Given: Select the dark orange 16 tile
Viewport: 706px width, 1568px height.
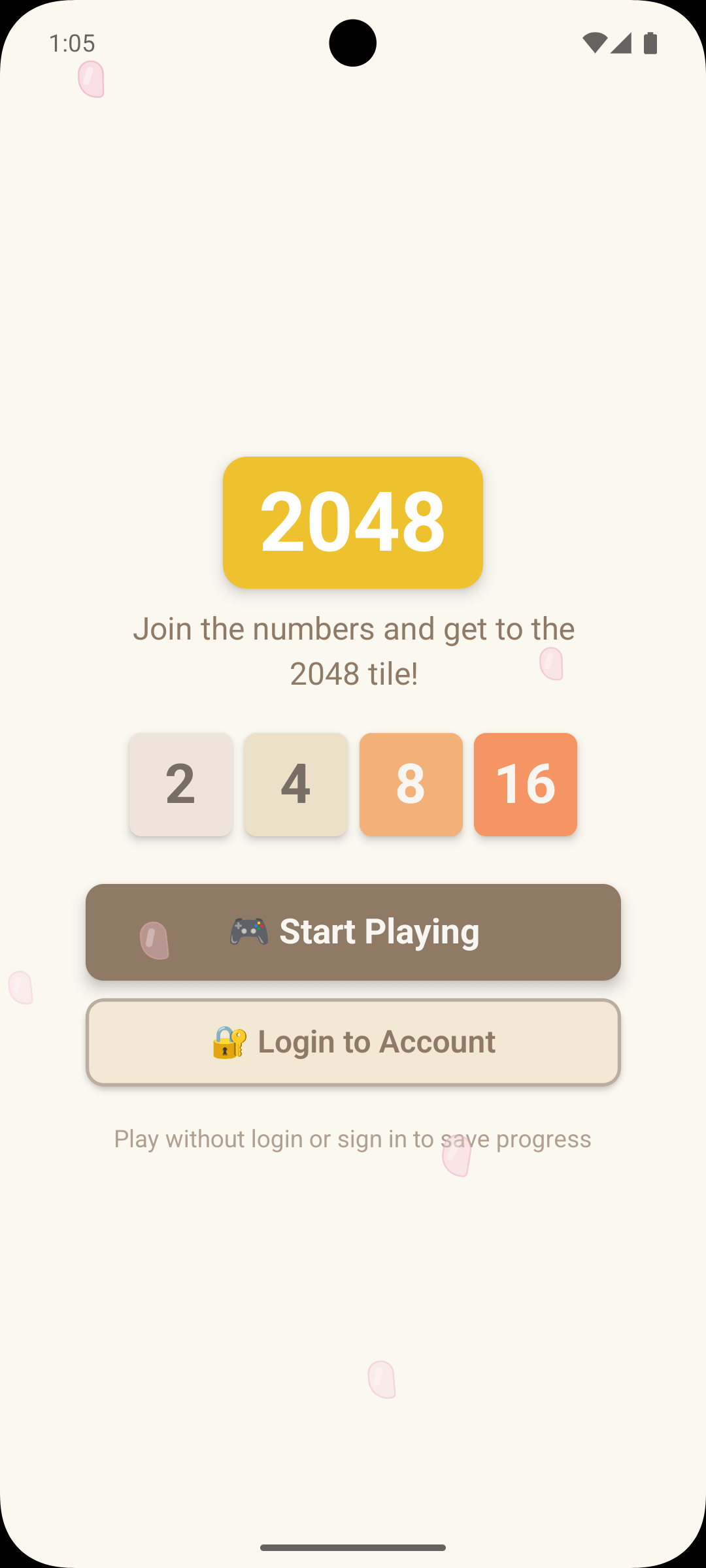Looking at the screenshot, I should [526, 785].
